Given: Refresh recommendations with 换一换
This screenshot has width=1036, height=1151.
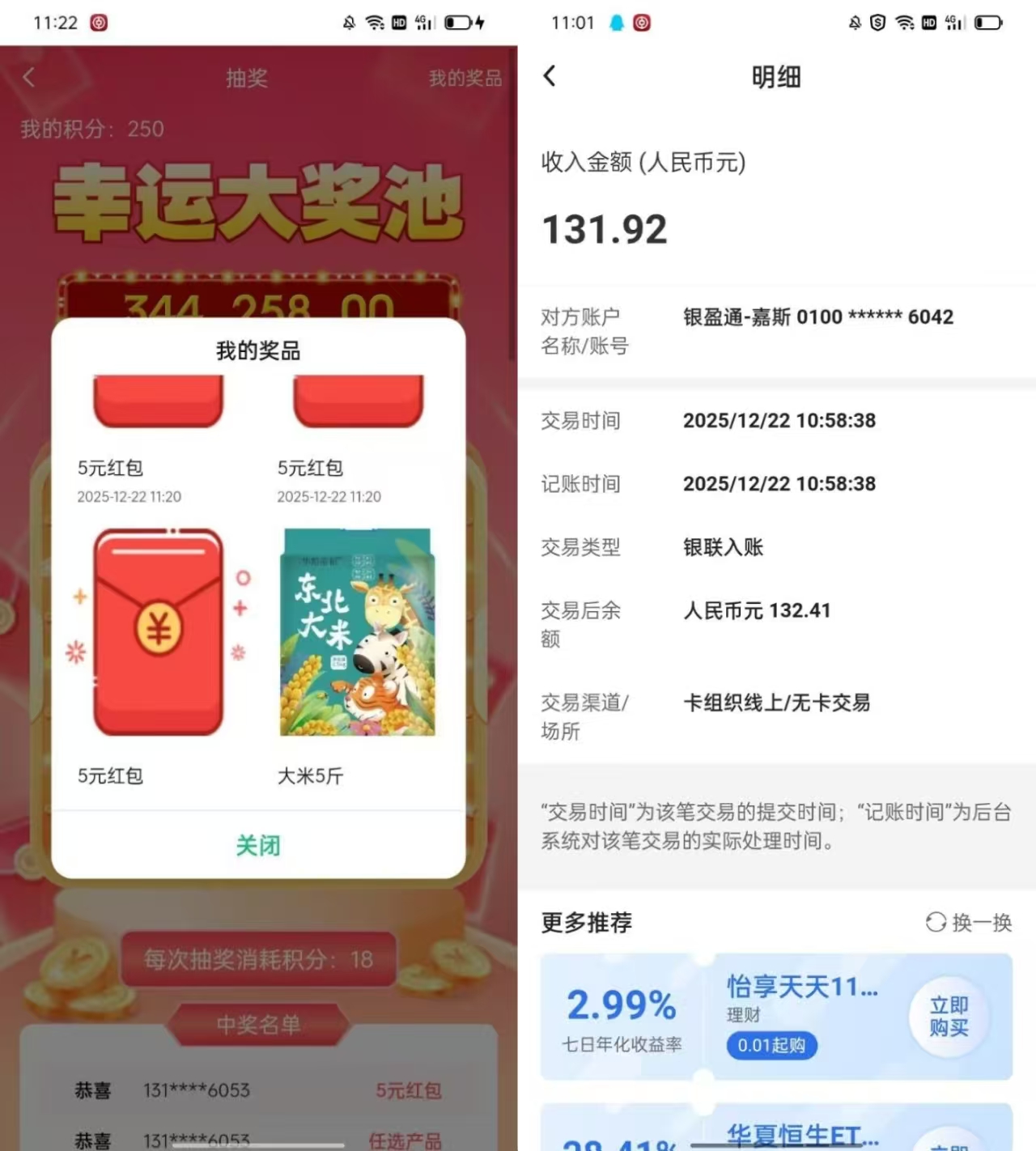Looking at the screenshot, I should tap(969, 923).
